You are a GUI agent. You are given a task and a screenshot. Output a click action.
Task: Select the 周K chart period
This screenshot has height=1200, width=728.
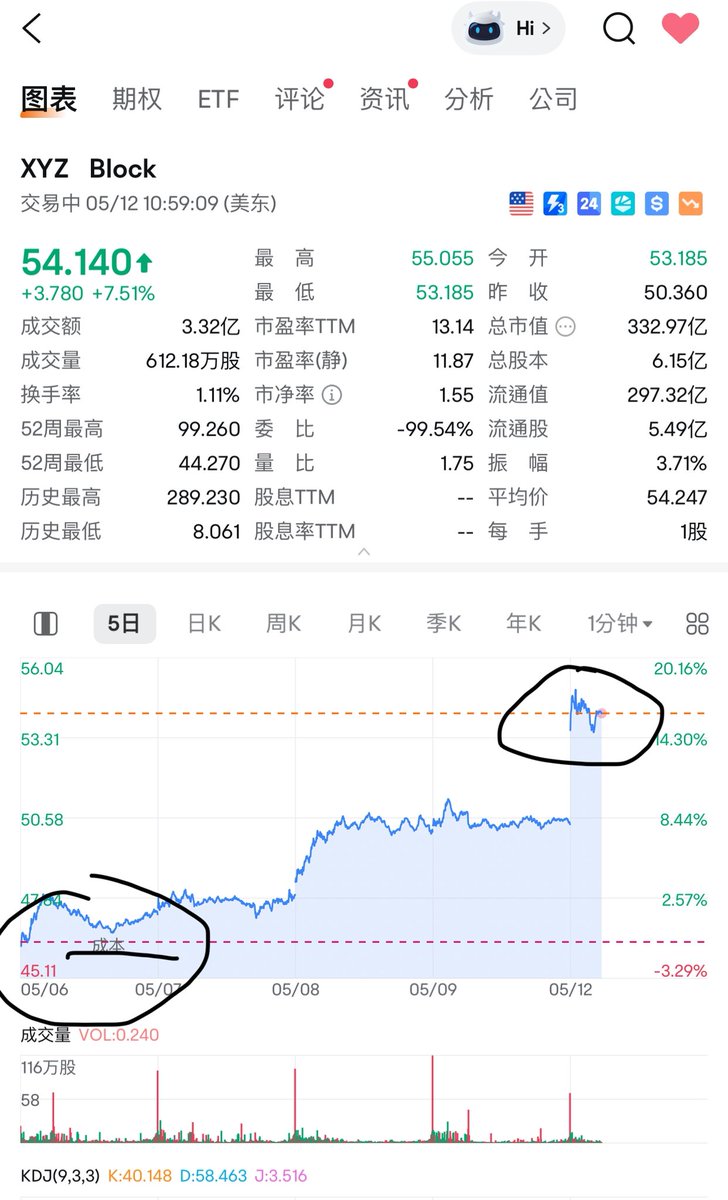(283, 624)
